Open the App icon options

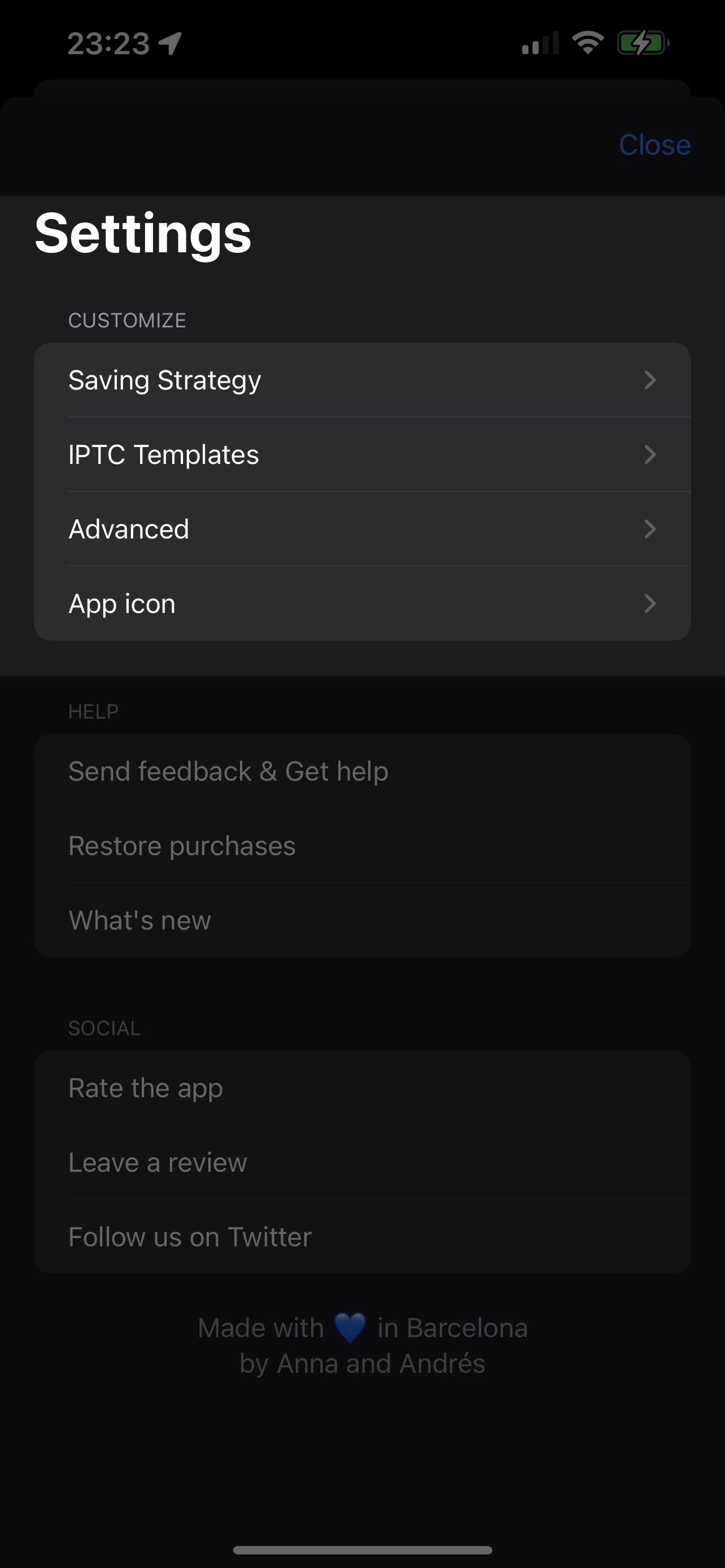tap(361, 603)
